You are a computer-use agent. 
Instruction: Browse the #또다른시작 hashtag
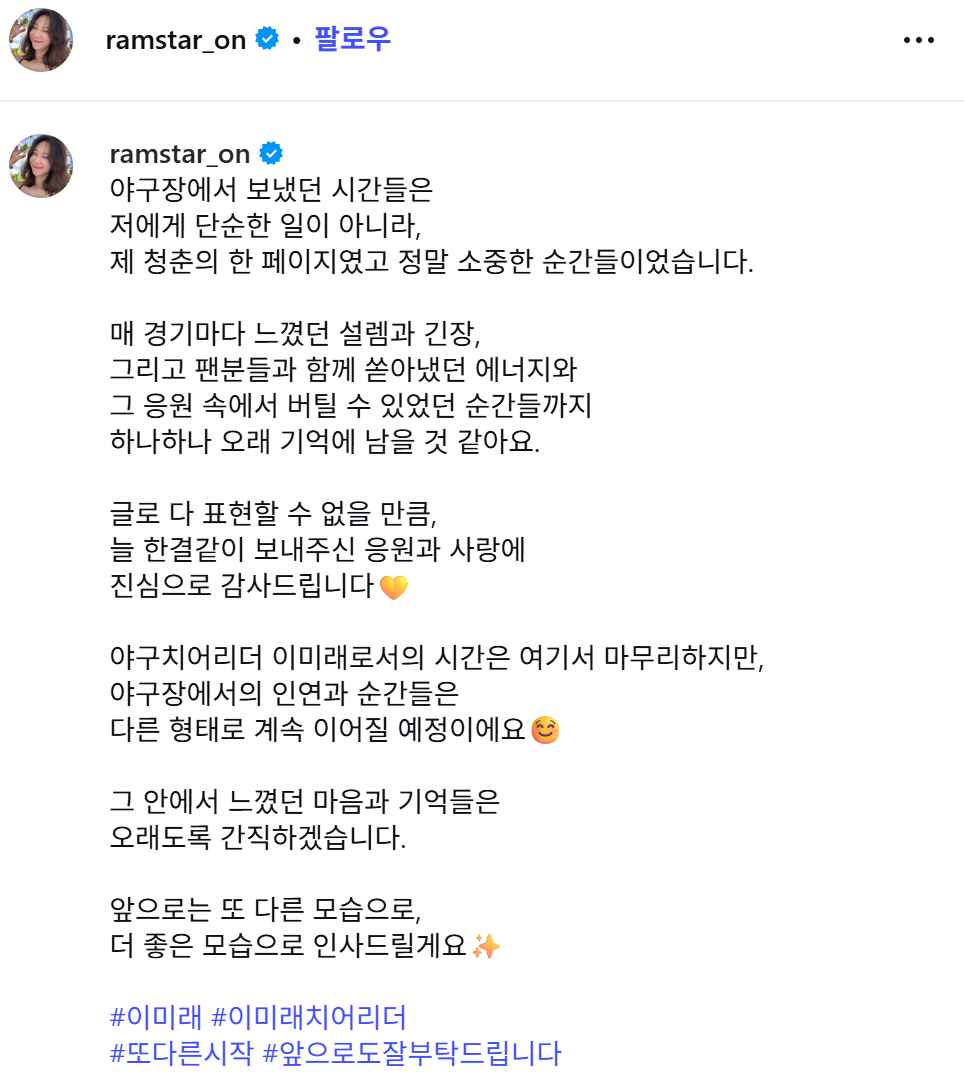[182, 1053]
